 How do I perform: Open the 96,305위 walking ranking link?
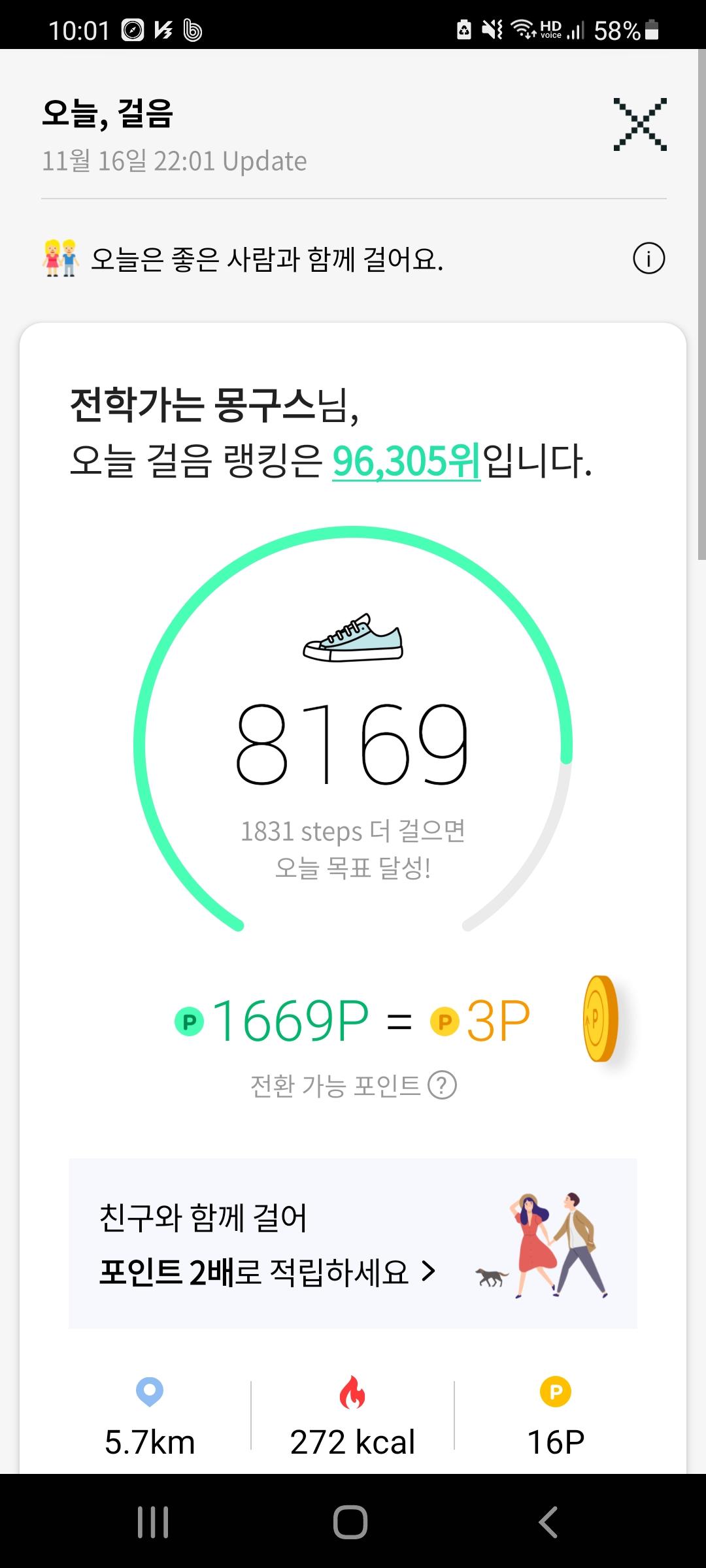pyautogui.click(x=406, y=461)
